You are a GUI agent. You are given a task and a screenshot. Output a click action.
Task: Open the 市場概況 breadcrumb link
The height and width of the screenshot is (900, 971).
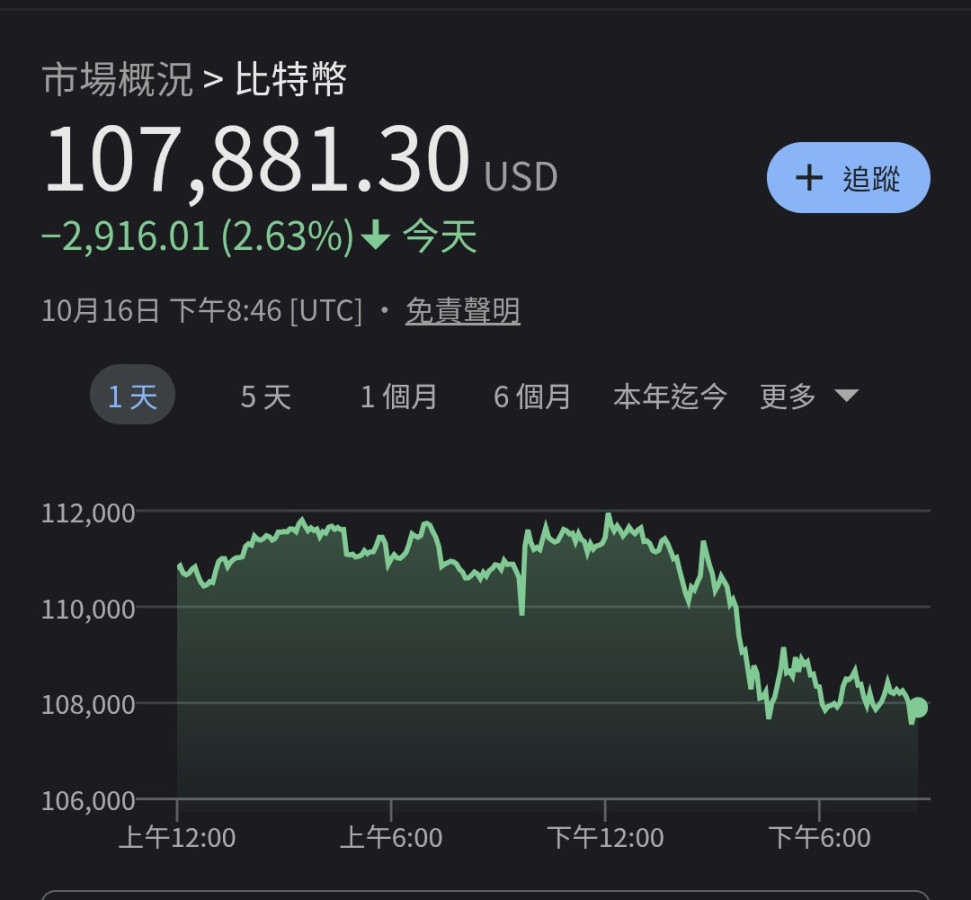click(x=117, y=80)
